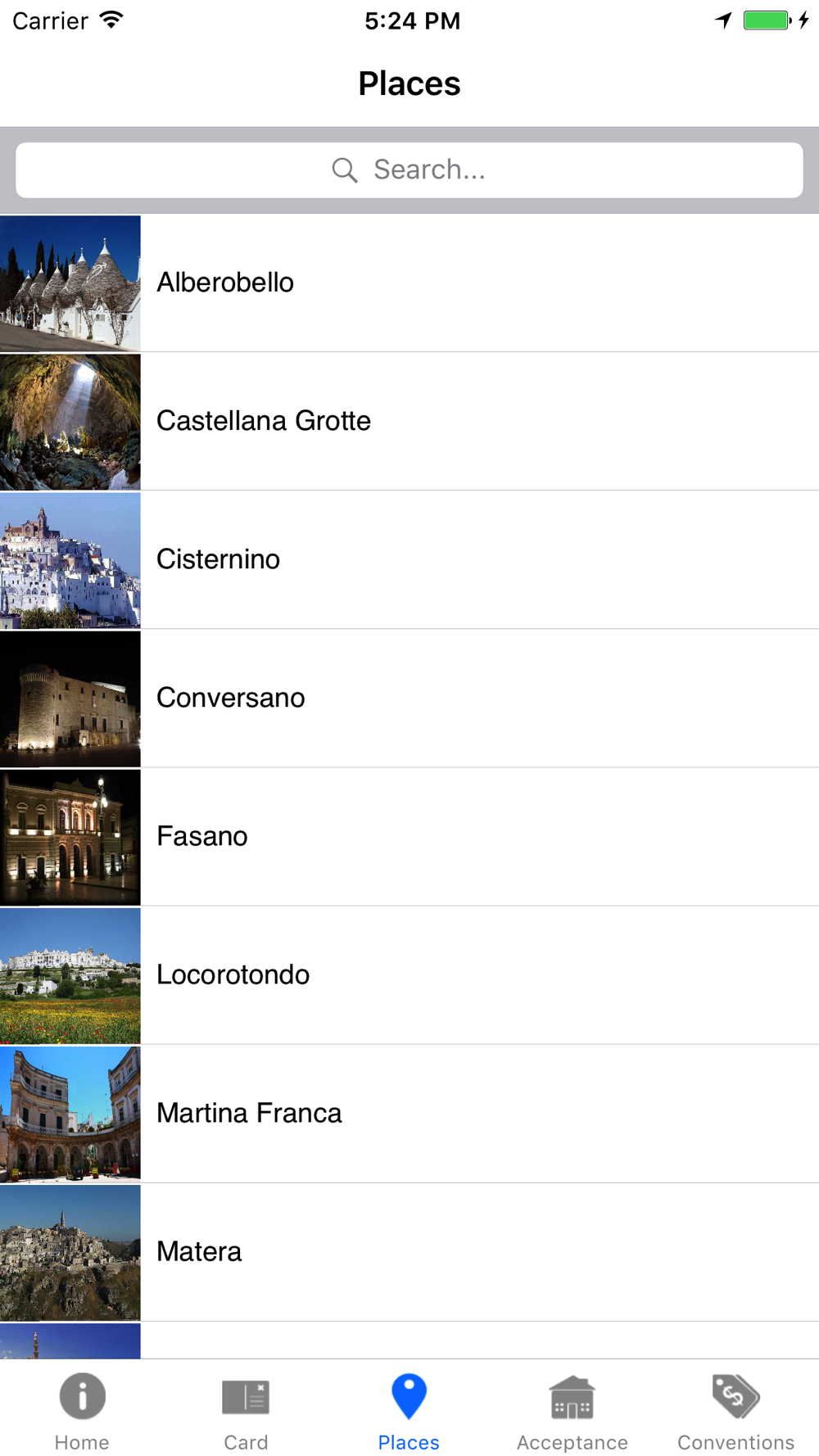Open Alberobello from the places list
Viewport: 819px width, 1456px height.
click(409, 283)
